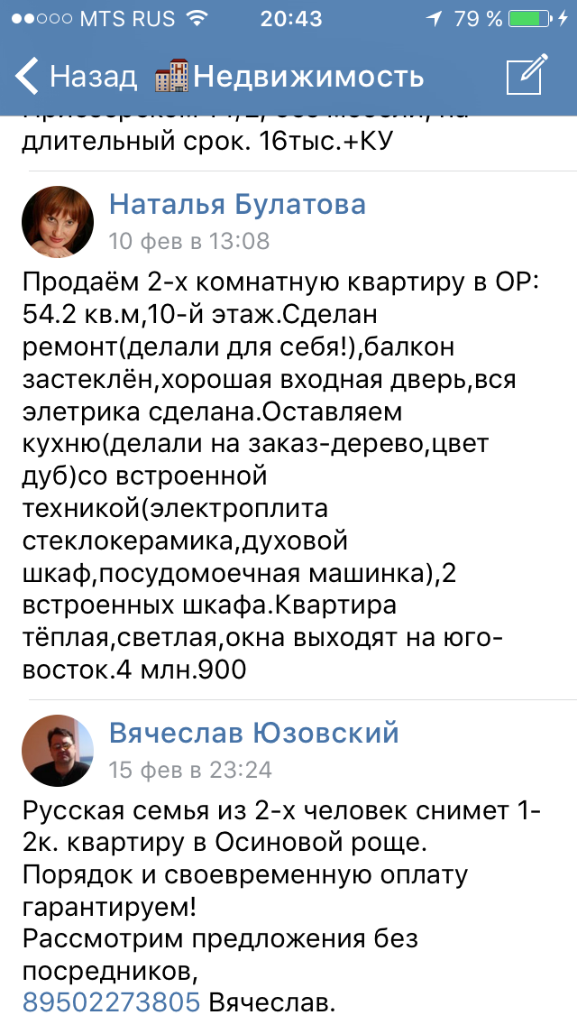The width and height of the screenshot is (577, 1024).
Task: Open Вячеслав Юзовский's profile name
Action: click(254, 733)
